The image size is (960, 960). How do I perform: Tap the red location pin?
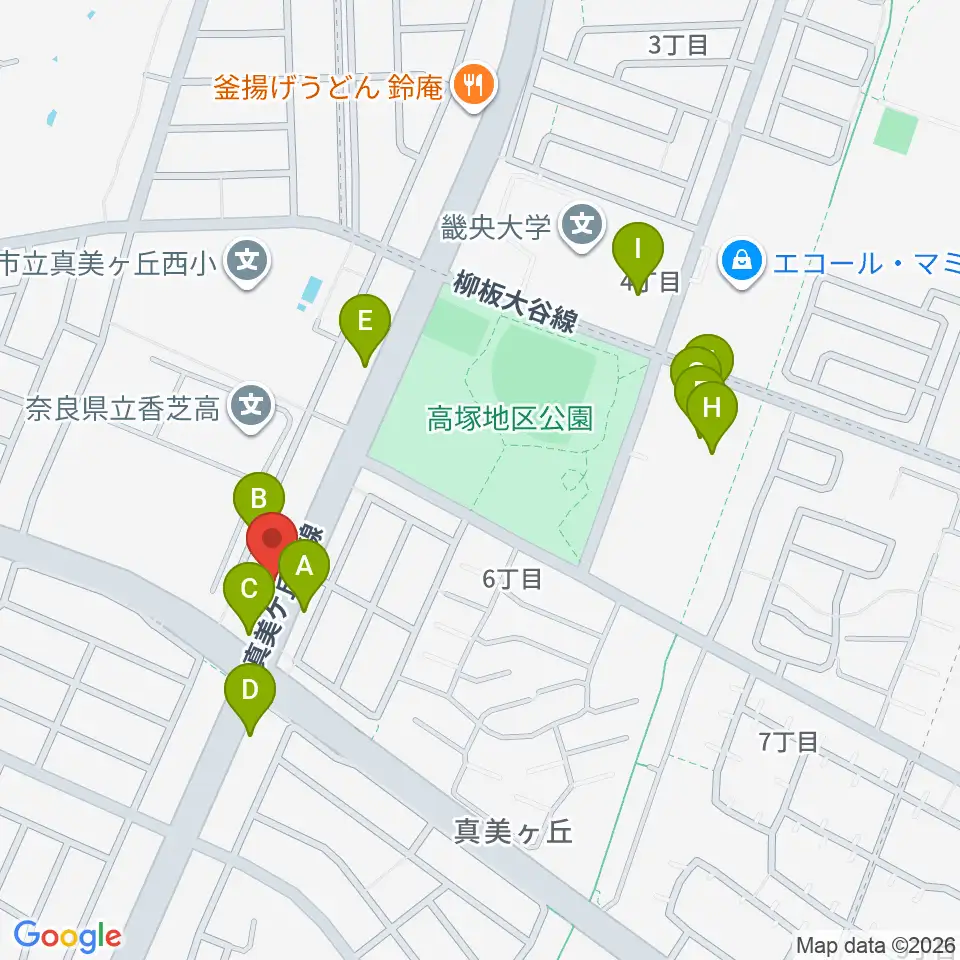pos(272,540)
